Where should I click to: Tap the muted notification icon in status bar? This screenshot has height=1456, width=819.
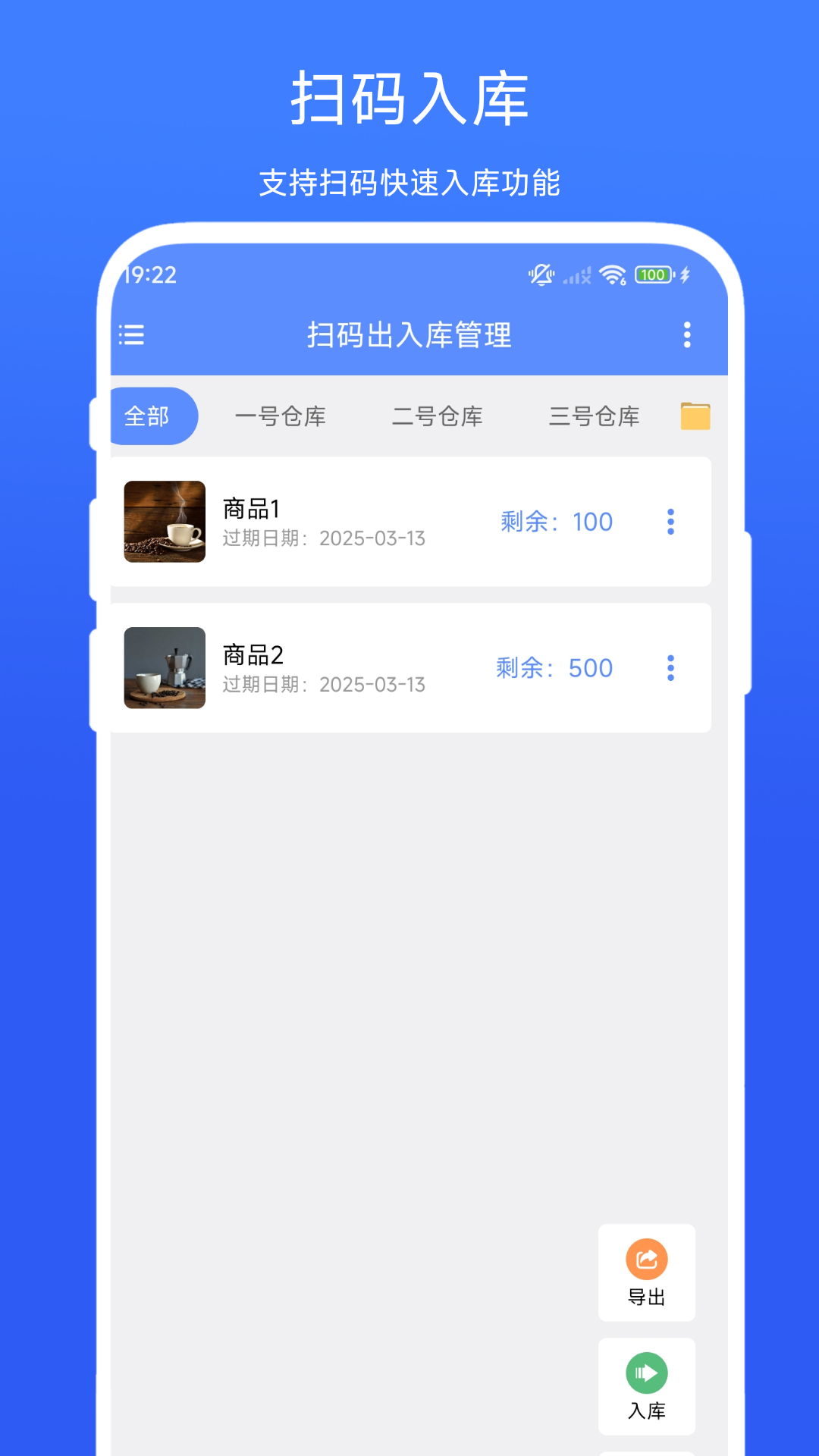[540, 275]
